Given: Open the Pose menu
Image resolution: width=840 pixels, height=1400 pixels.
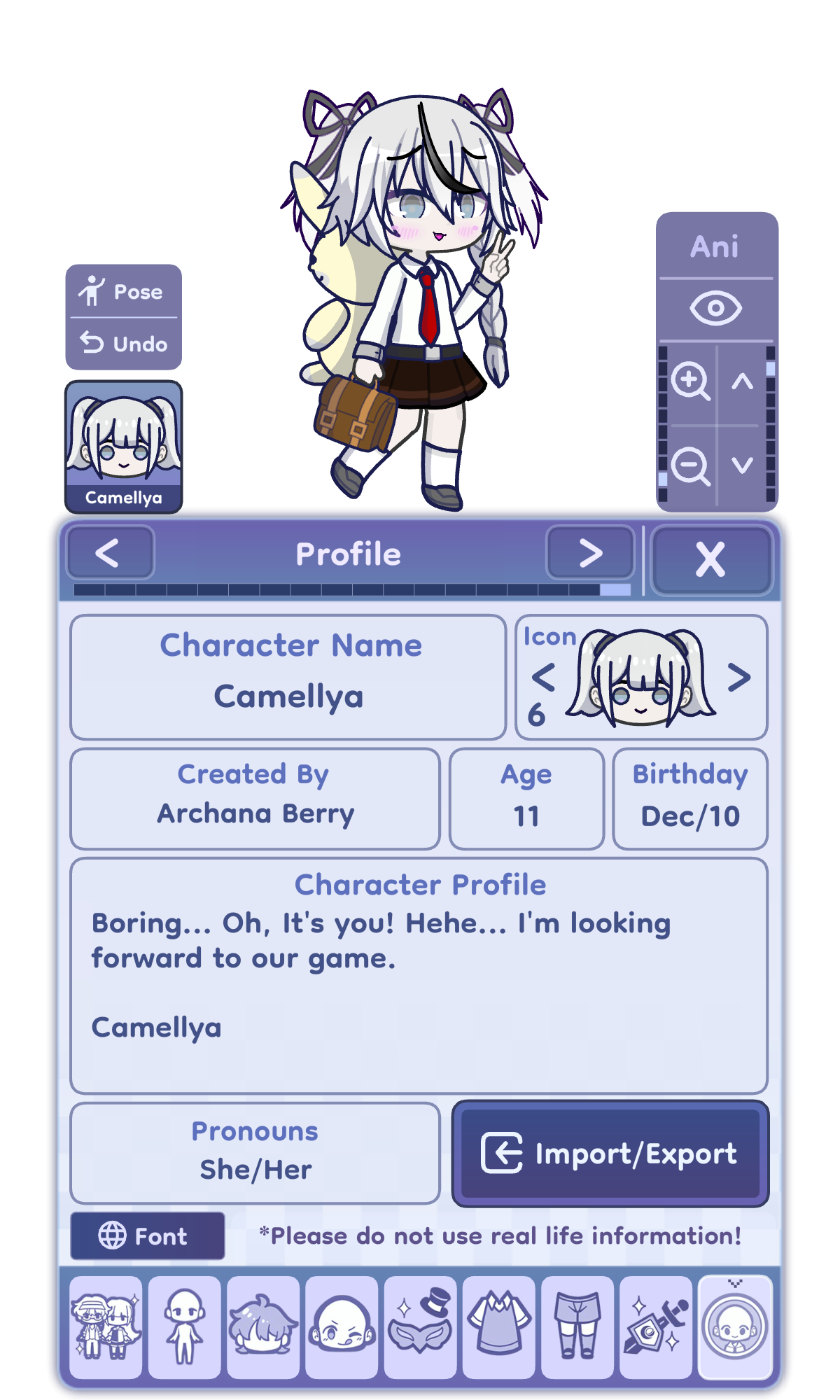Looking at the screenshot, I should [x=123, y=291].
